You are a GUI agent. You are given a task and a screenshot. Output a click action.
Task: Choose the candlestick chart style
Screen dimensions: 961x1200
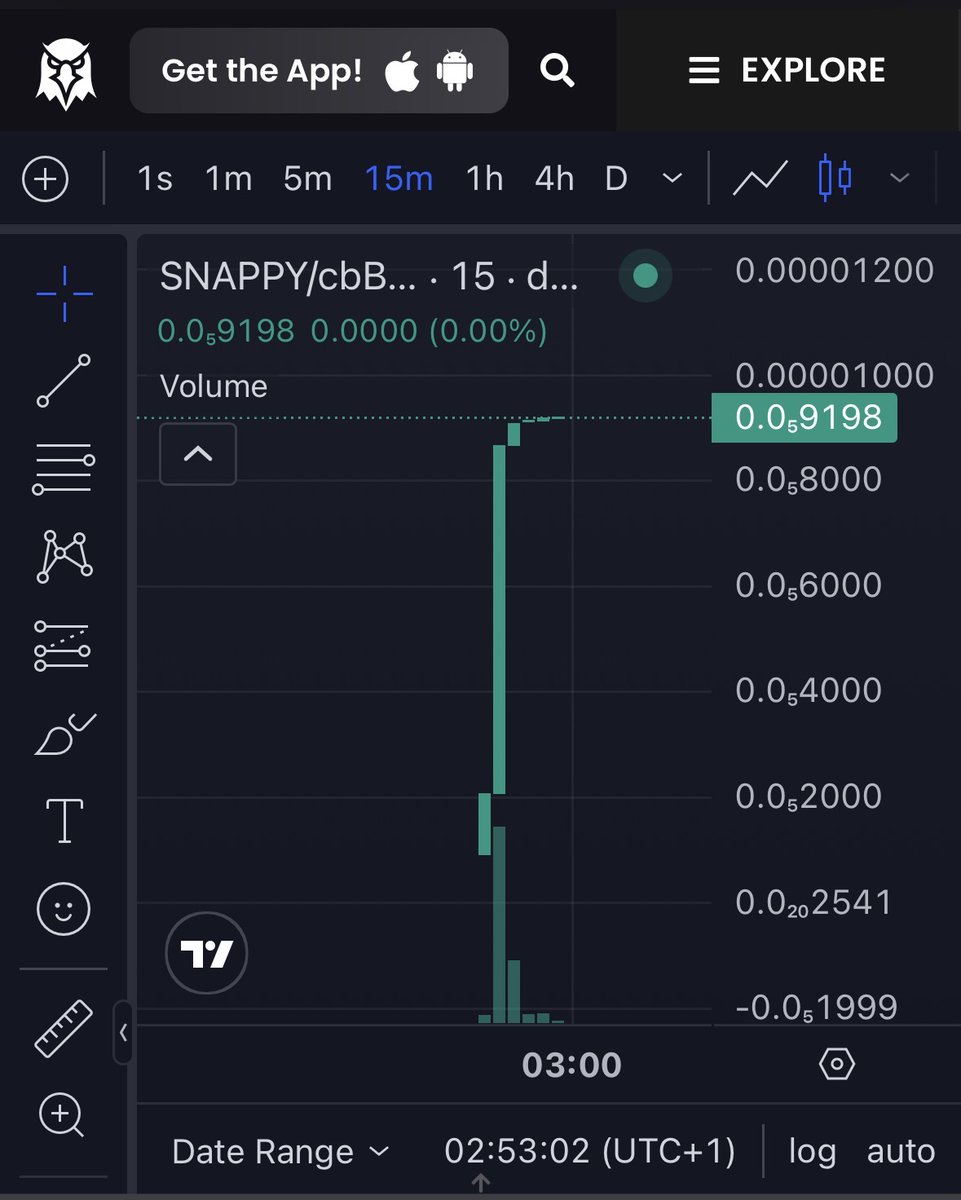(x=835, y=178)
